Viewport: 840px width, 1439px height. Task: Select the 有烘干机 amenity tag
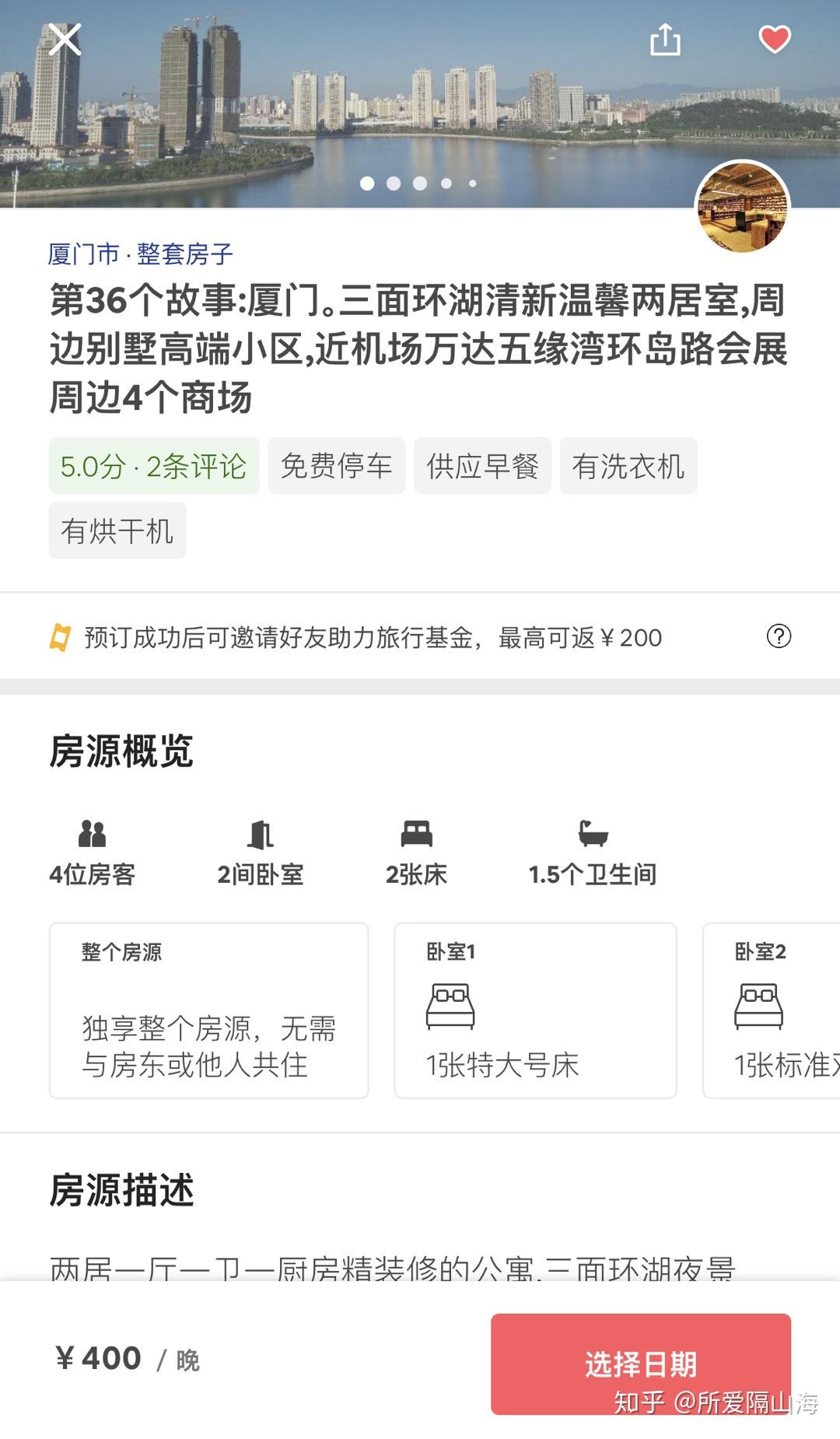click(117, 531)
